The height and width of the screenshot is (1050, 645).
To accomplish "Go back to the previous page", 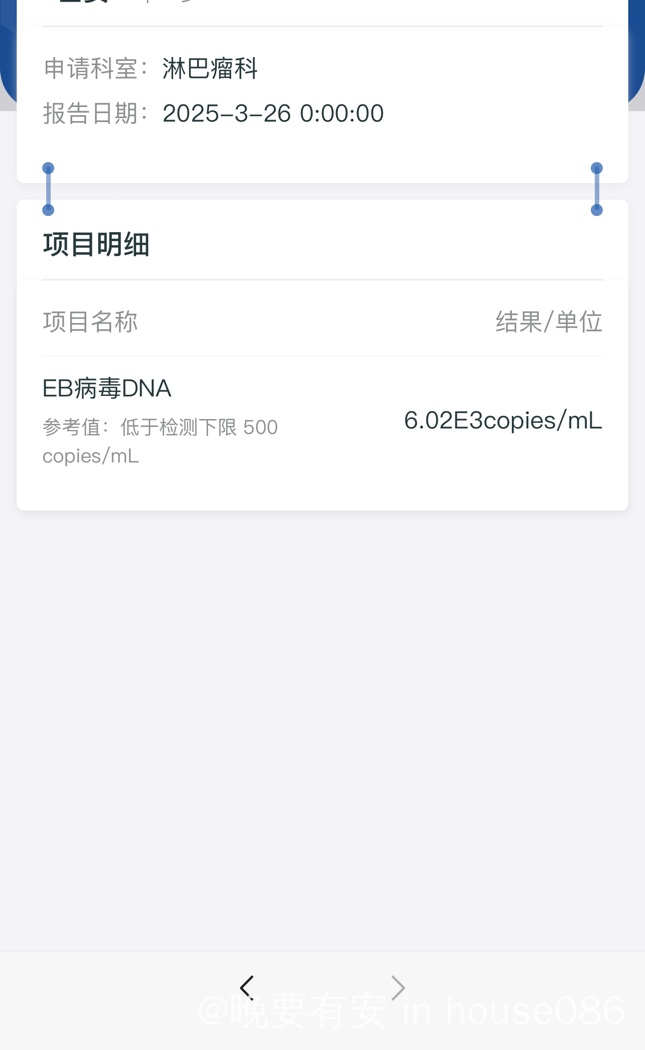I will 247,988.
